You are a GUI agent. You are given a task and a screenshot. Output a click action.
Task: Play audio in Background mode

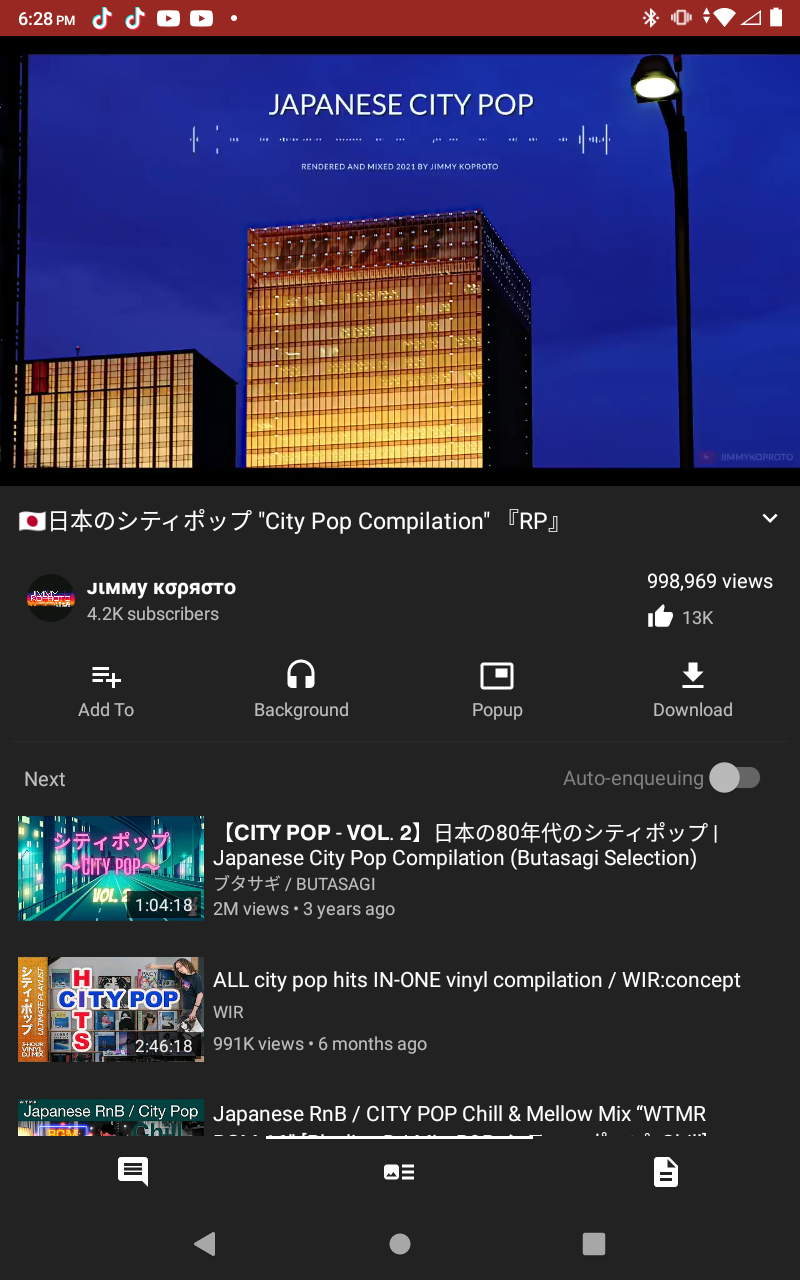[x=301, y=691]
